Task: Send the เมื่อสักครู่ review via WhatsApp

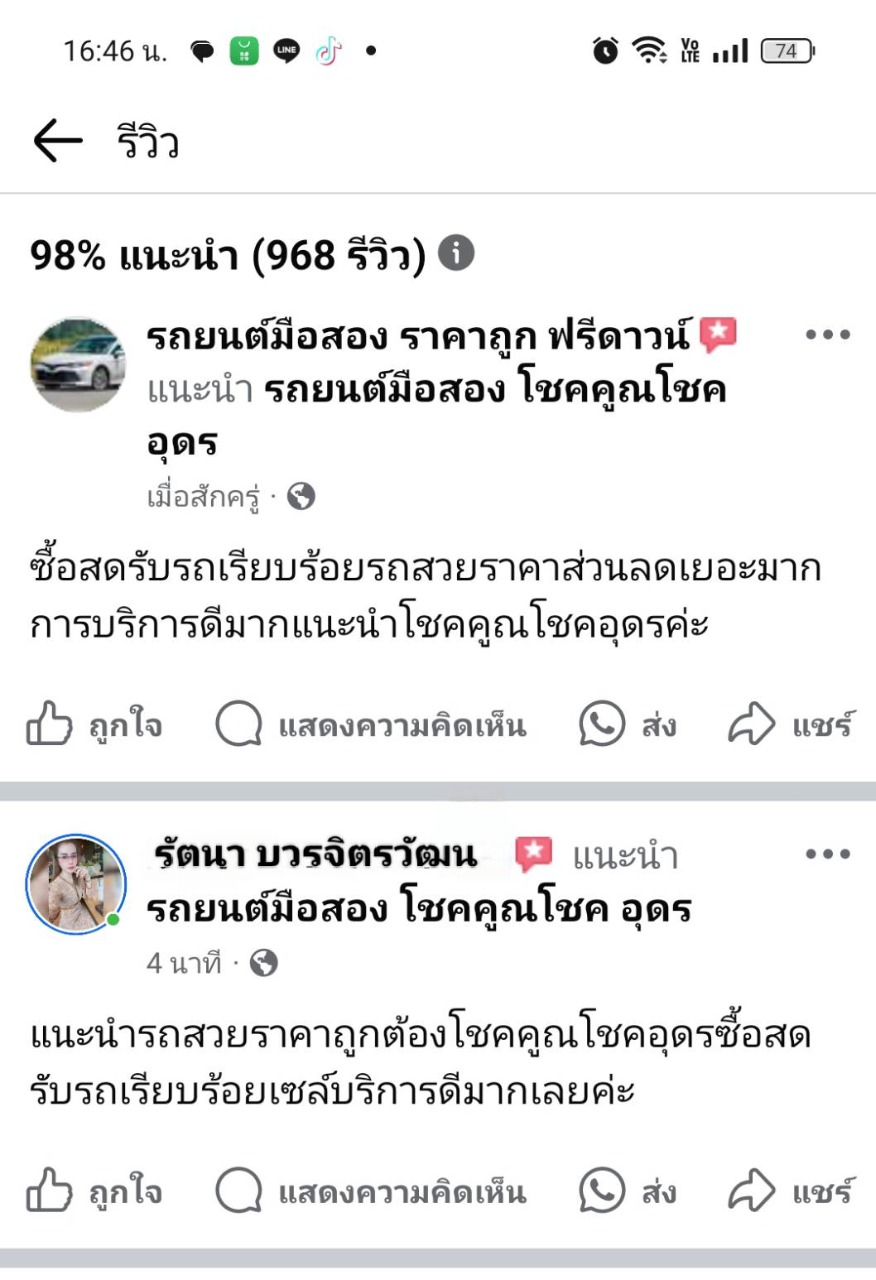Action: coord(627,724)
